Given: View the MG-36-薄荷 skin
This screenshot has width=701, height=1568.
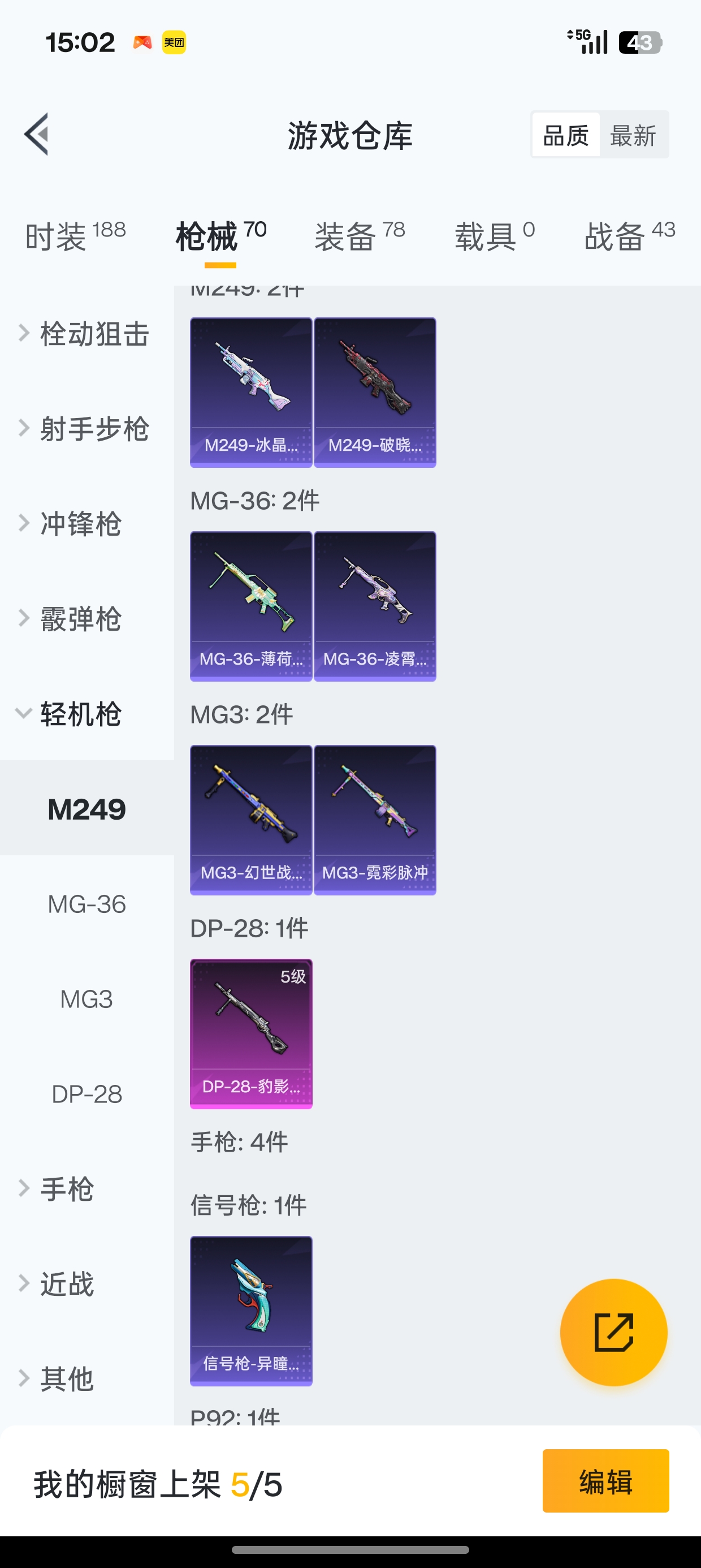Looking at the screenshot, I should point(250,606).
